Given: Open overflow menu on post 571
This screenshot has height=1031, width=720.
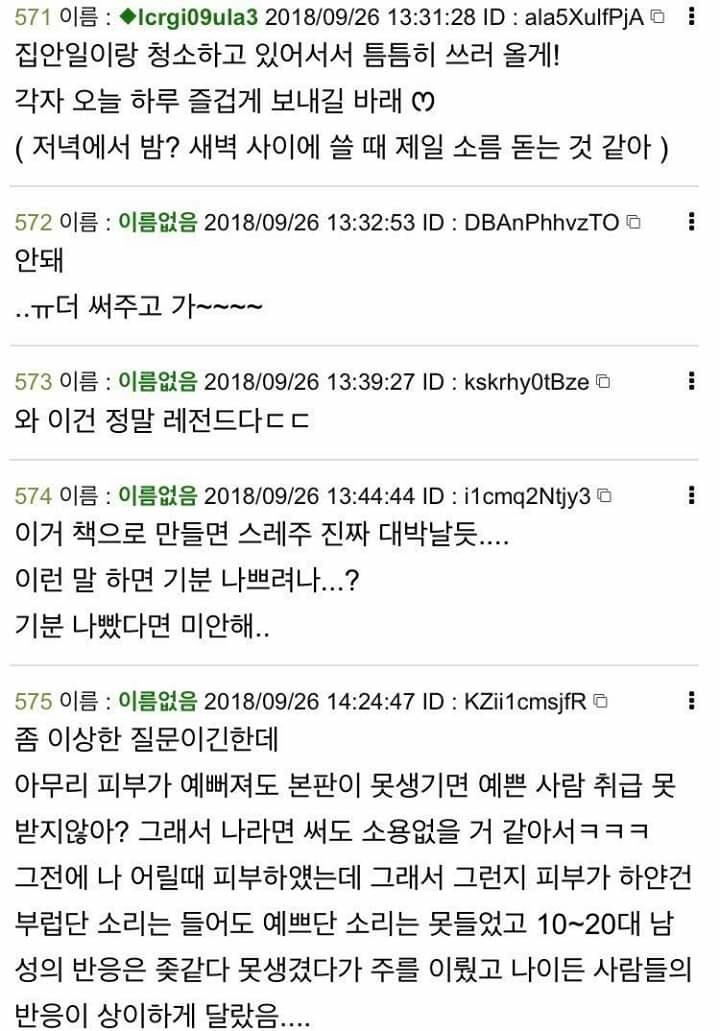Looking at the screenshot, I should 693,17.
